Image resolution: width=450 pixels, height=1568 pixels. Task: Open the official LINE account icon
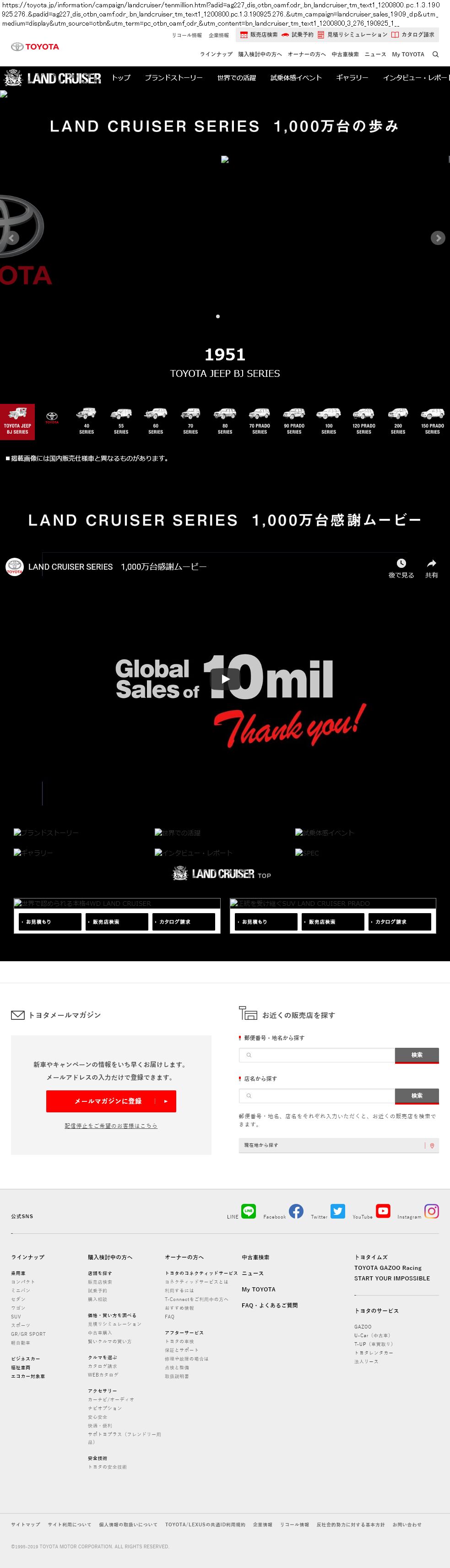248,1211
